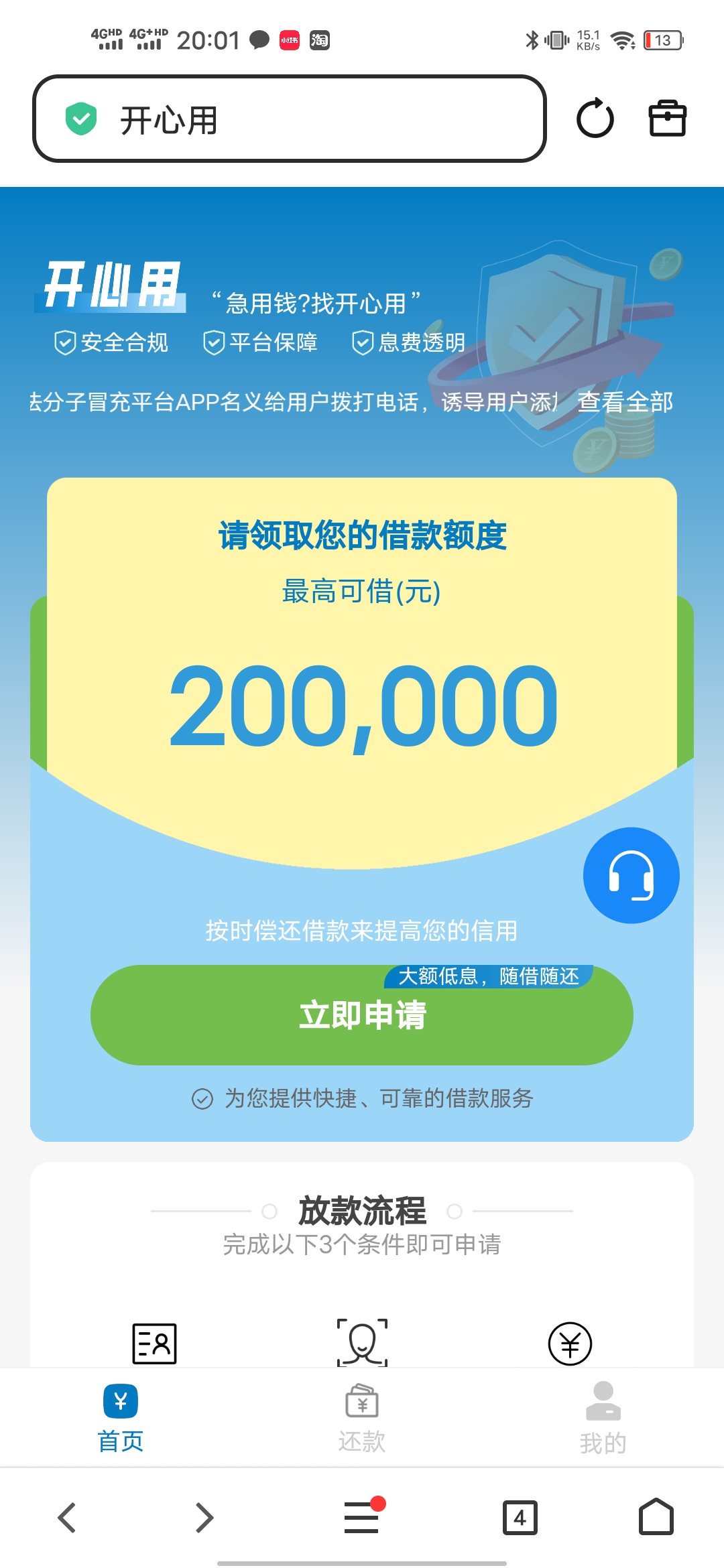Go forward to the next page
The height and width of the screenshot is (1568, 724).
204,1518
